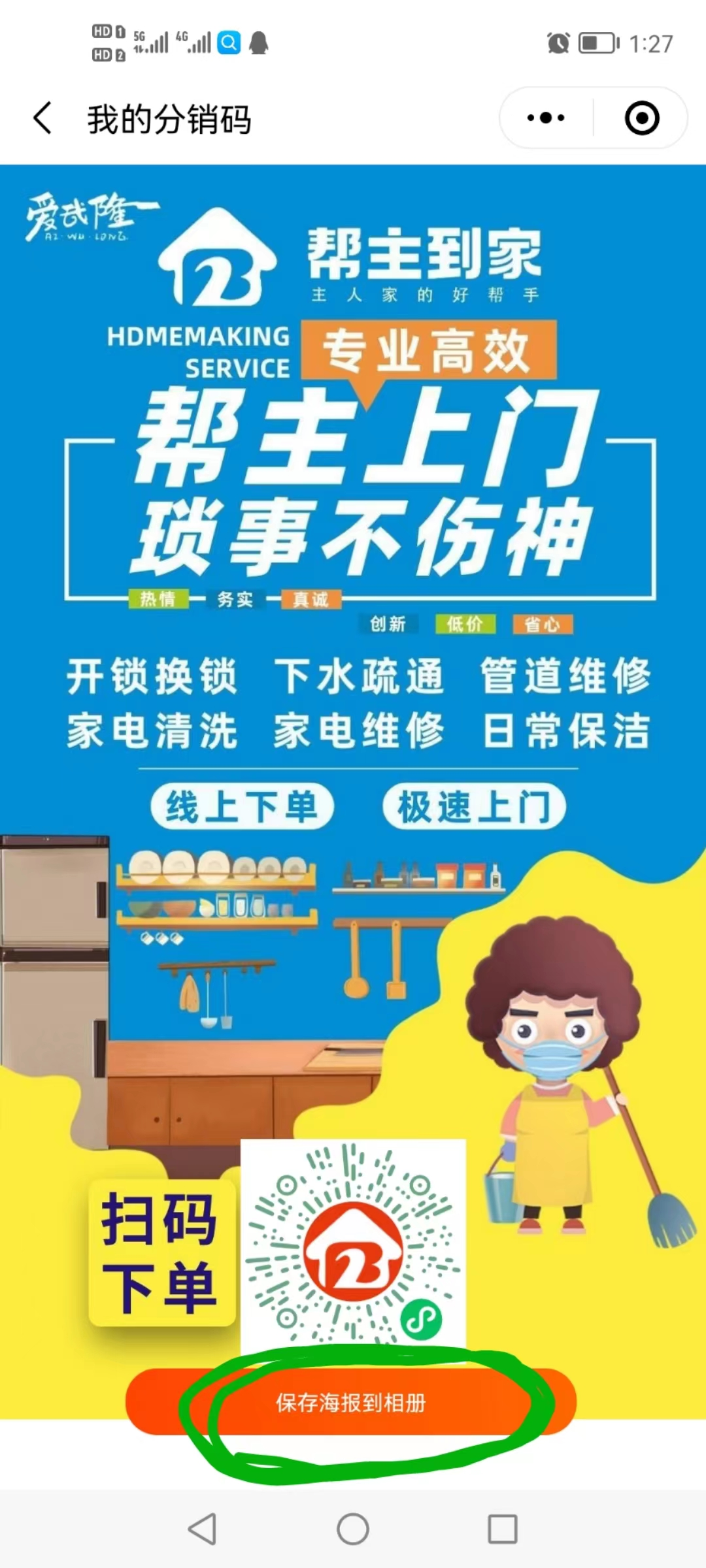Tap the system home button
The image size is (706, 1568).
pos(353,1529)
